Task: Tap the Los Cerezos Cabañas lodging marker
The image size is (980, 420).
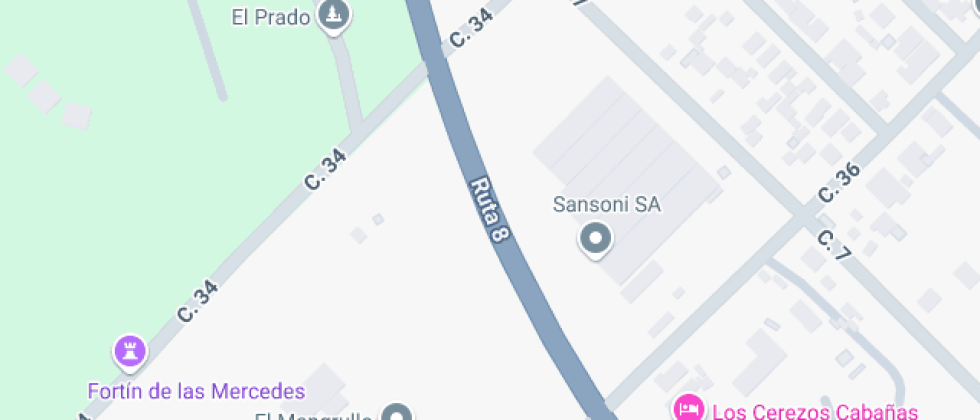Action: click(x=688, y=408)
